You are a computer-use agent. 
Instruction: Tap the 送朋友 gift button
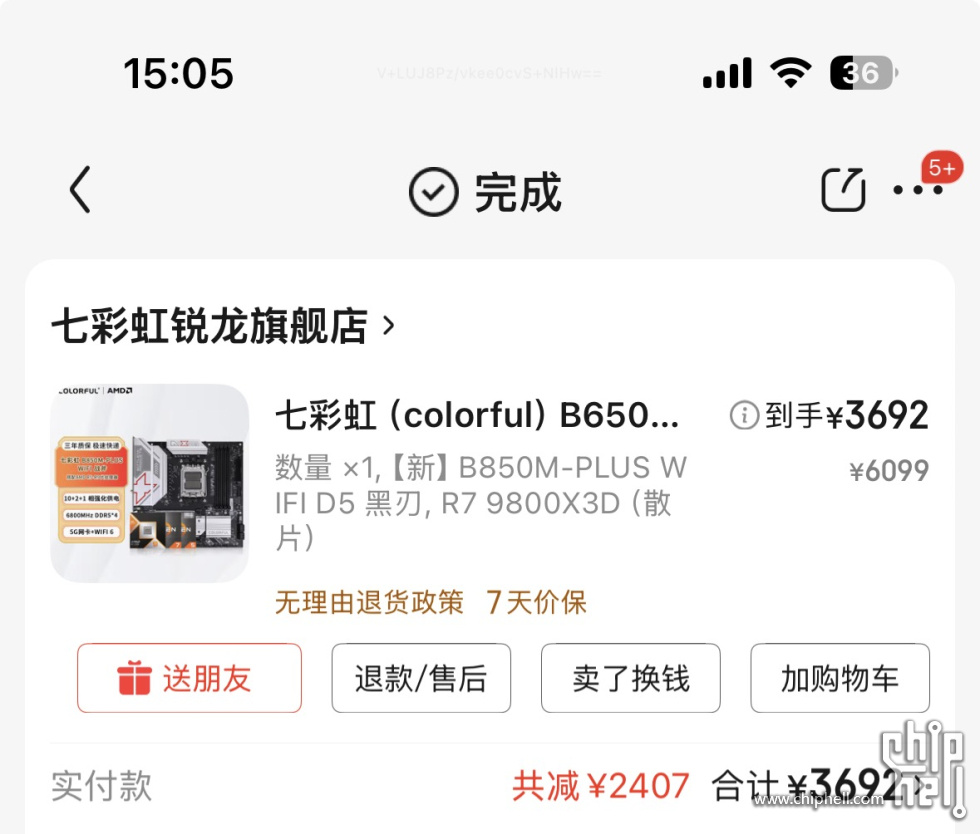point(189,679)
